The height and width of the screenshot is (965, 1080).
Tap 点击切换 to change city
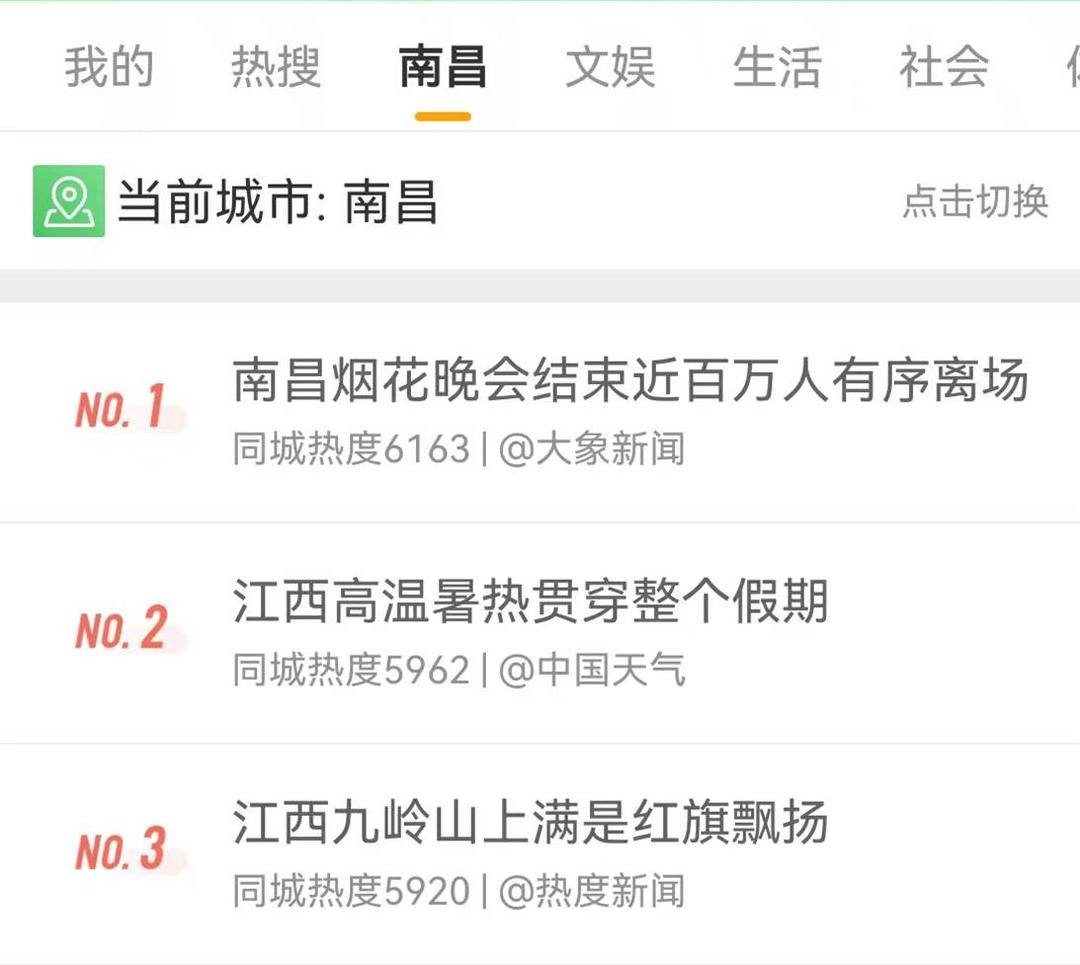coord(975,202)
